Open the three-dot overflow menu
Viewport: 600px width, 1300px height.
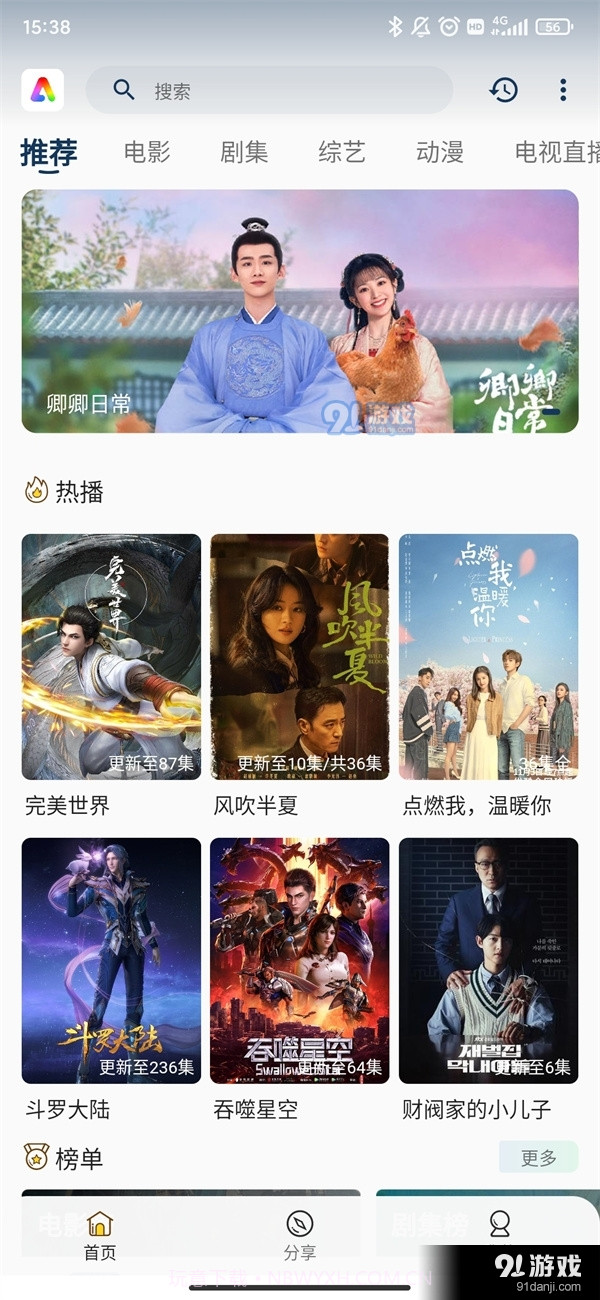[563, 91]
